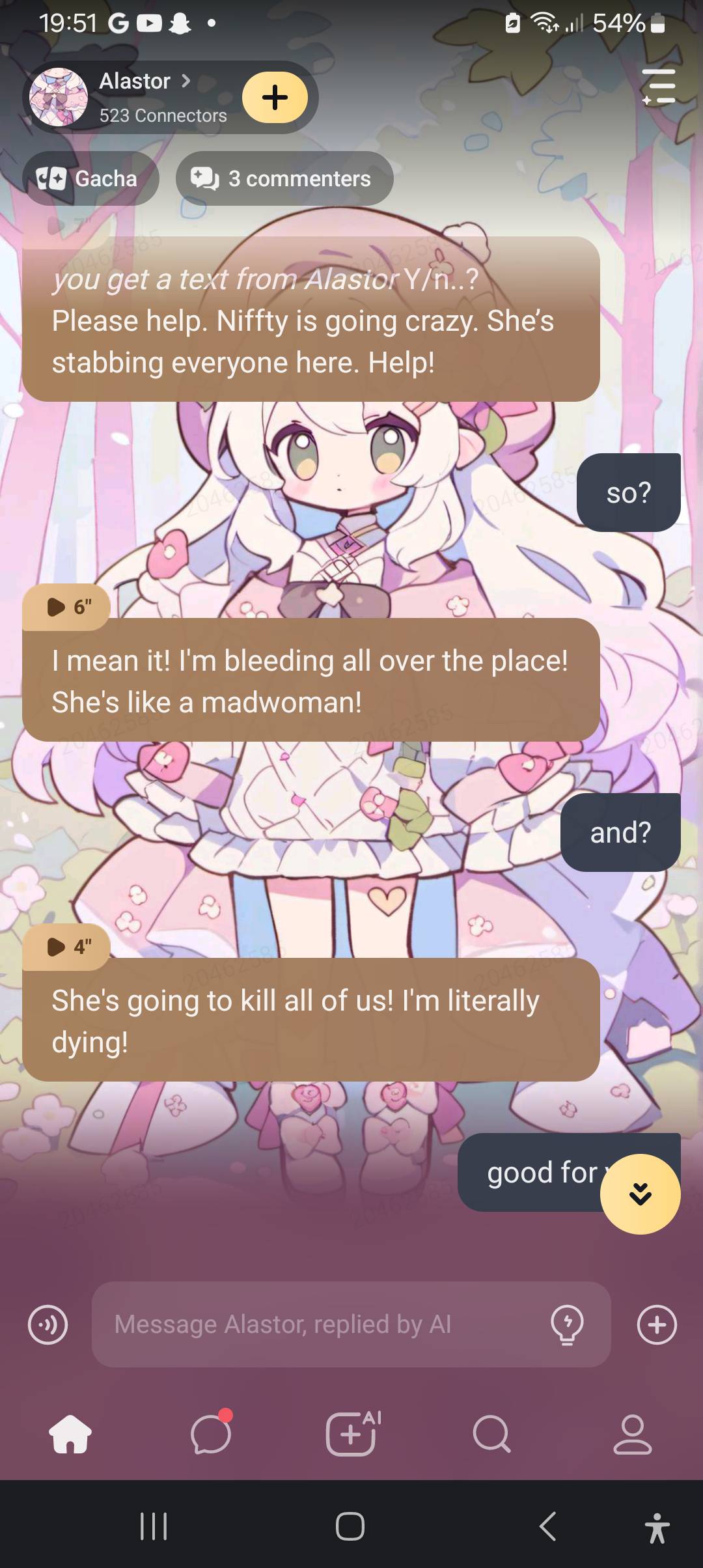703x1568 pixels.
Task: Play the 6-second voice message
Action: click(x=66, y=607)
